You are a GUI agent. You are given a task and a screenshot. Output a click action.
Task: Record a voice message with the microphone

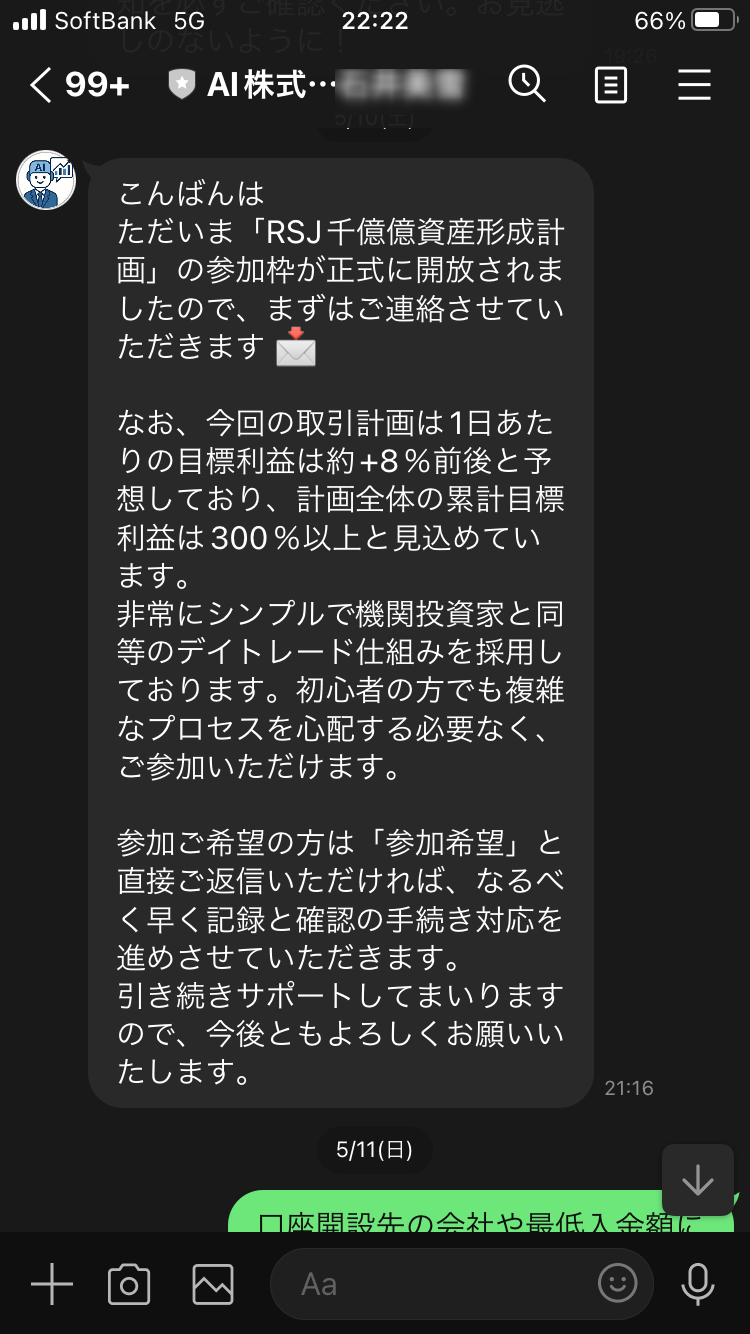coord(697,1284)
